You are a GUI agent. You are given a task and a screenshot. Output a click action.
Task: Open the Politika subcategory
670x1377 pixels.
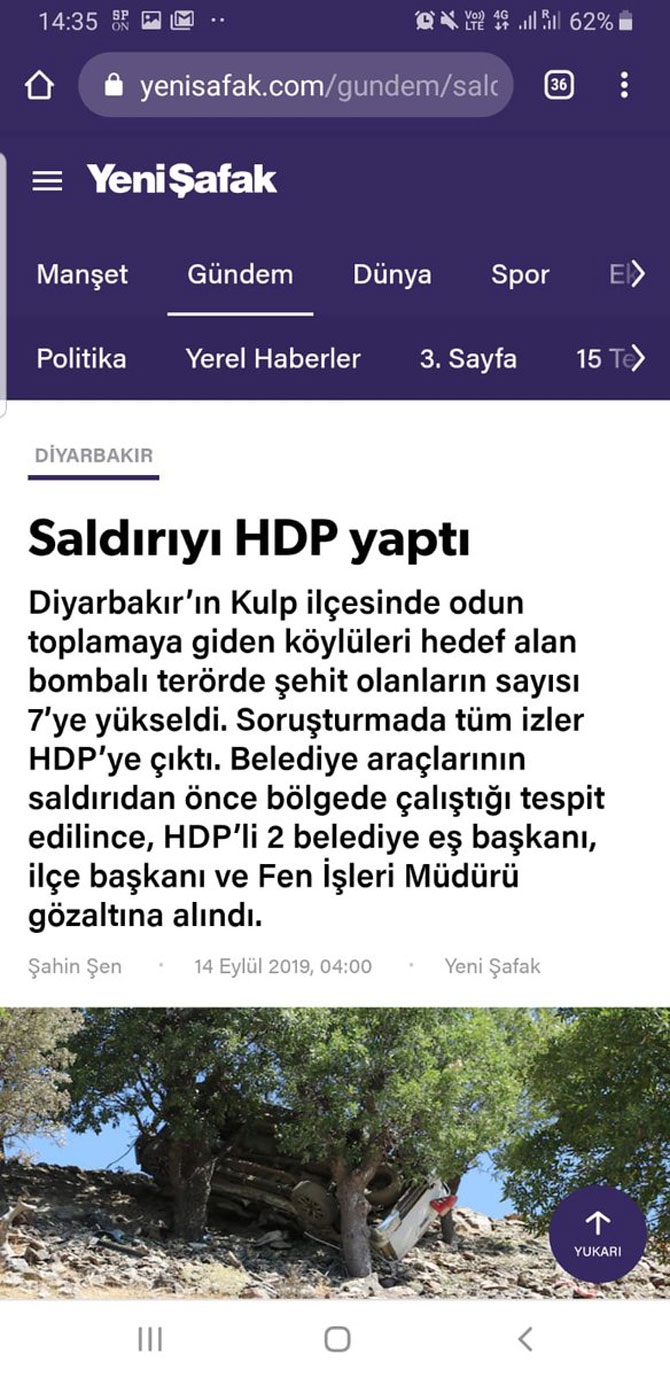click(81, 359)
